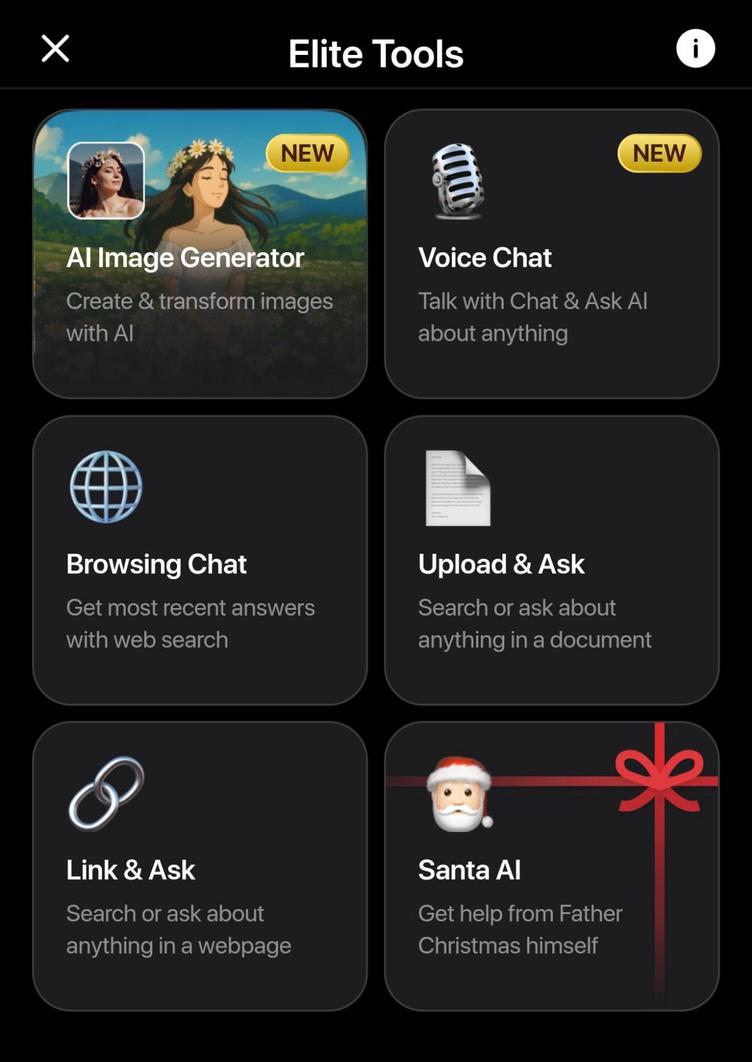Close the Elite Tools screen

(55, 47)
